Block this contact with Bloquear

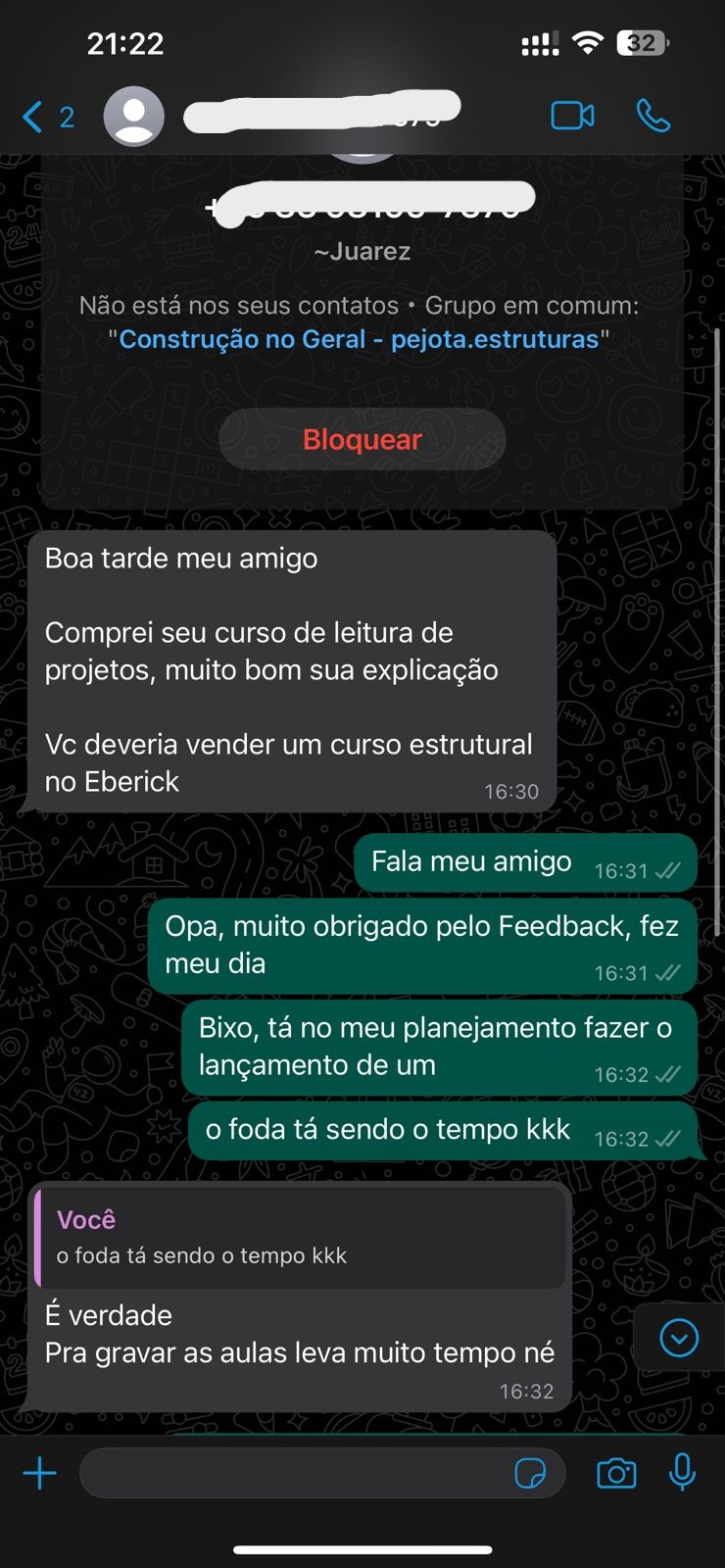coord(362,439)
